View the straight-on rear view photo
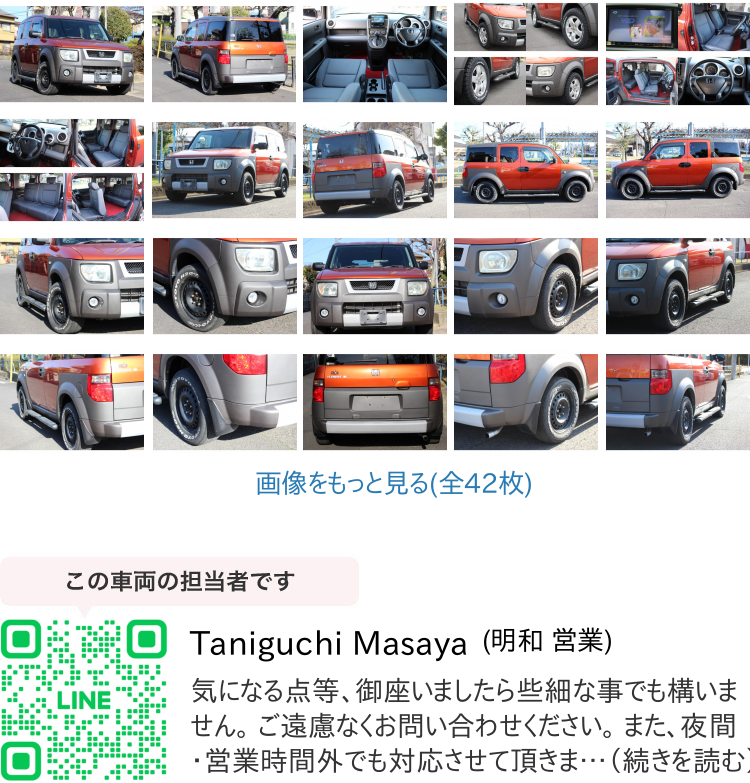The height and width of the screenshot is (783, 750). 375,401
